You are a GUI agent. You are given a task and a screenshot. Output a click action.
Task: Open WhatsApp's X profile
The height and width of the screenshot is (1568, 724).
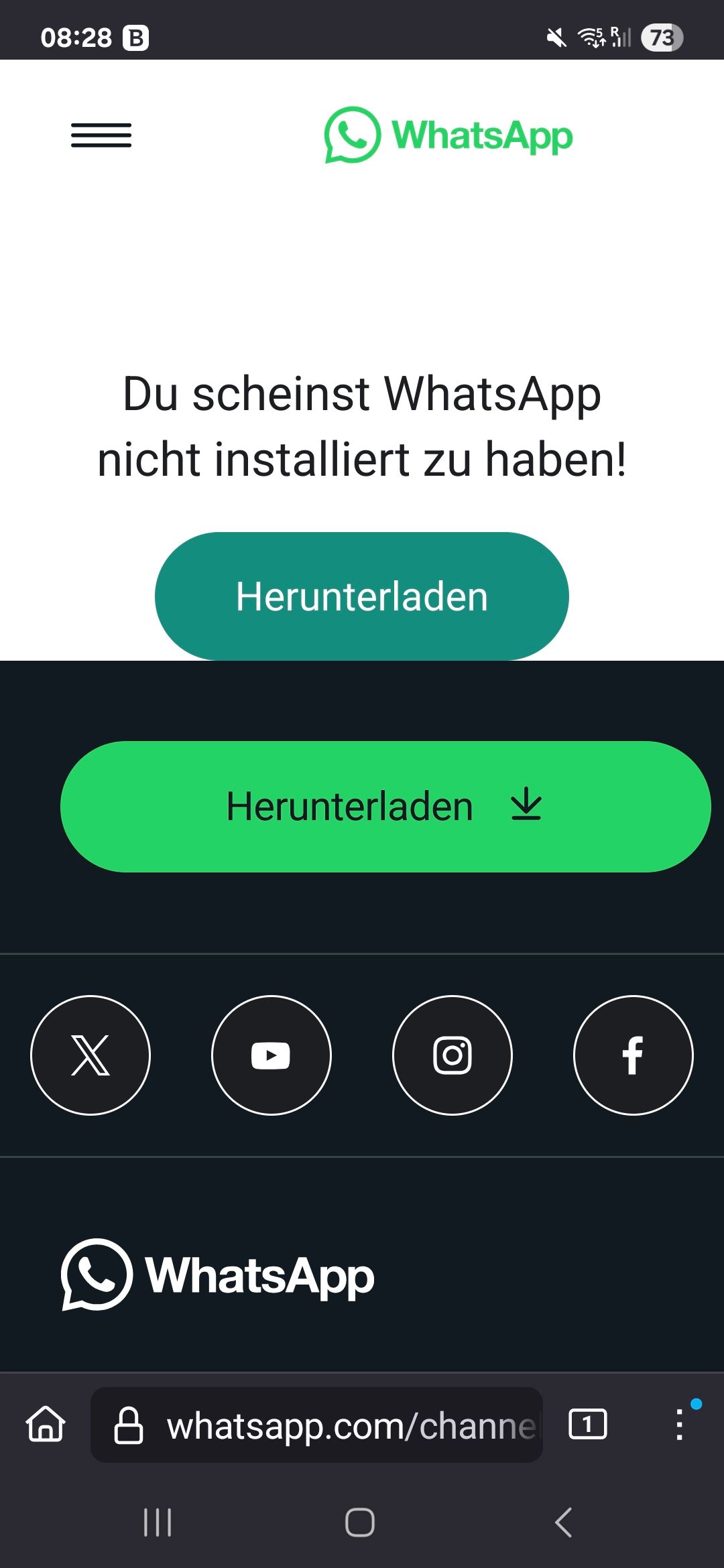pos(90,1055)
